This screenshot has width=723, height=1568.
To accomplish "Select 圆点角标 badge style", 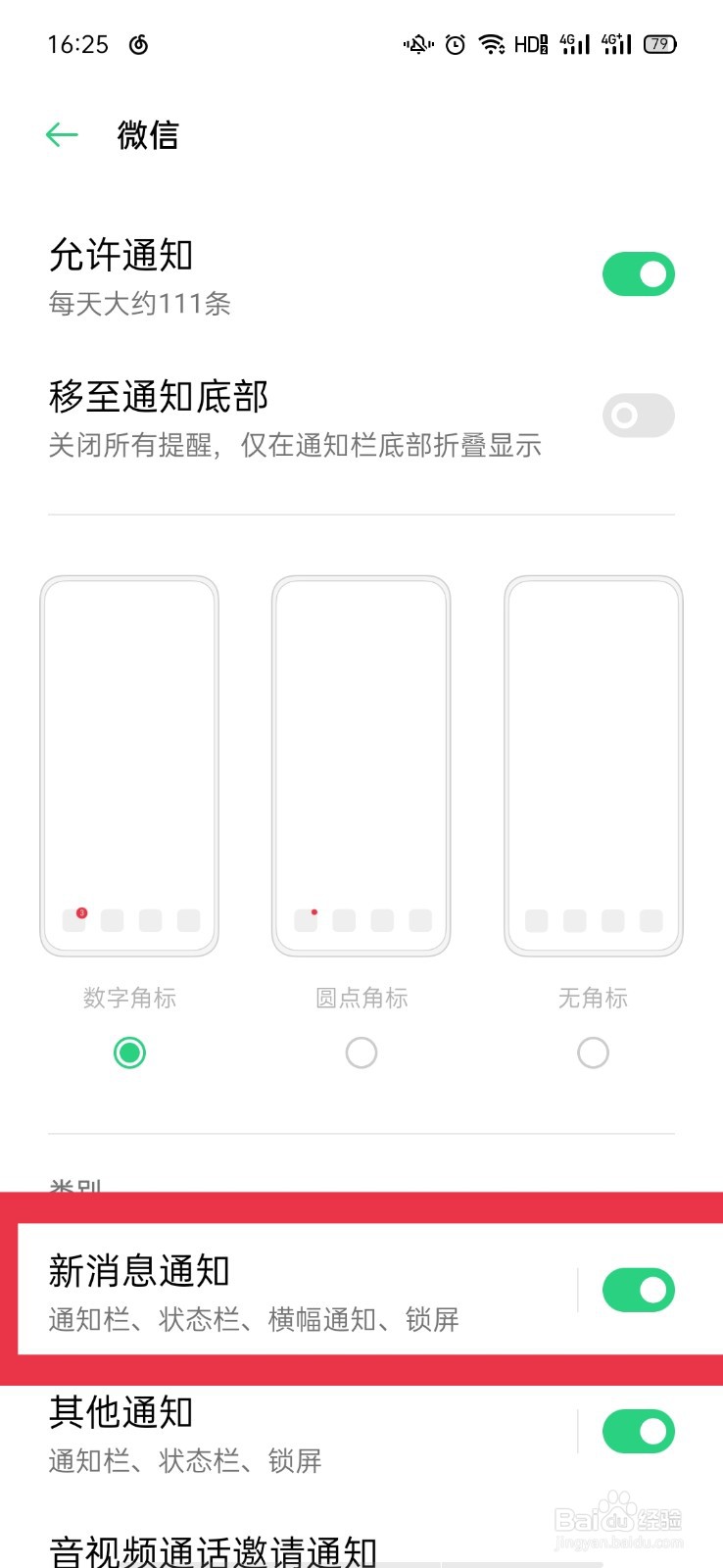I will [x=361, y=1053].
